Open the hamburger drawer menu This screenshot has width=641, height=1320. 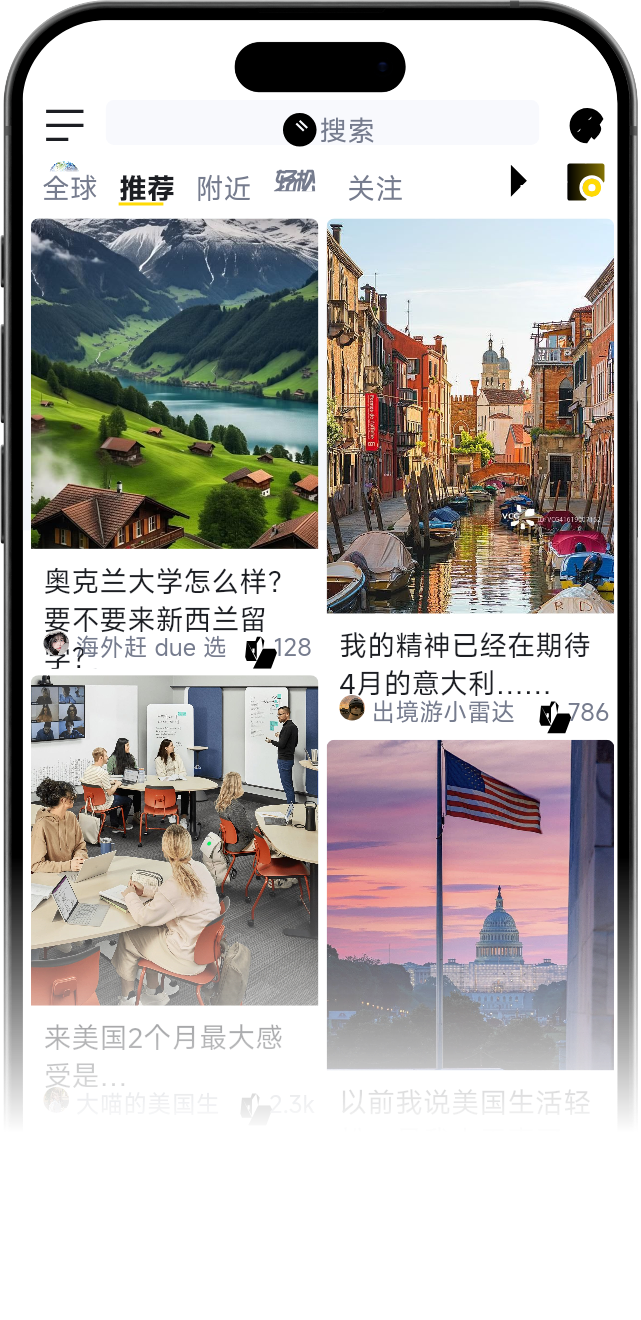pos(65,125)
